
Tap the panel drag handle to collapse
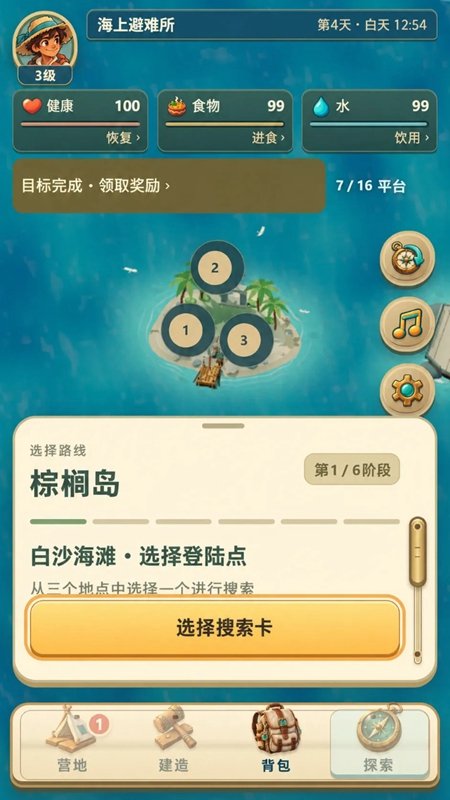click(x=223, y=425)
